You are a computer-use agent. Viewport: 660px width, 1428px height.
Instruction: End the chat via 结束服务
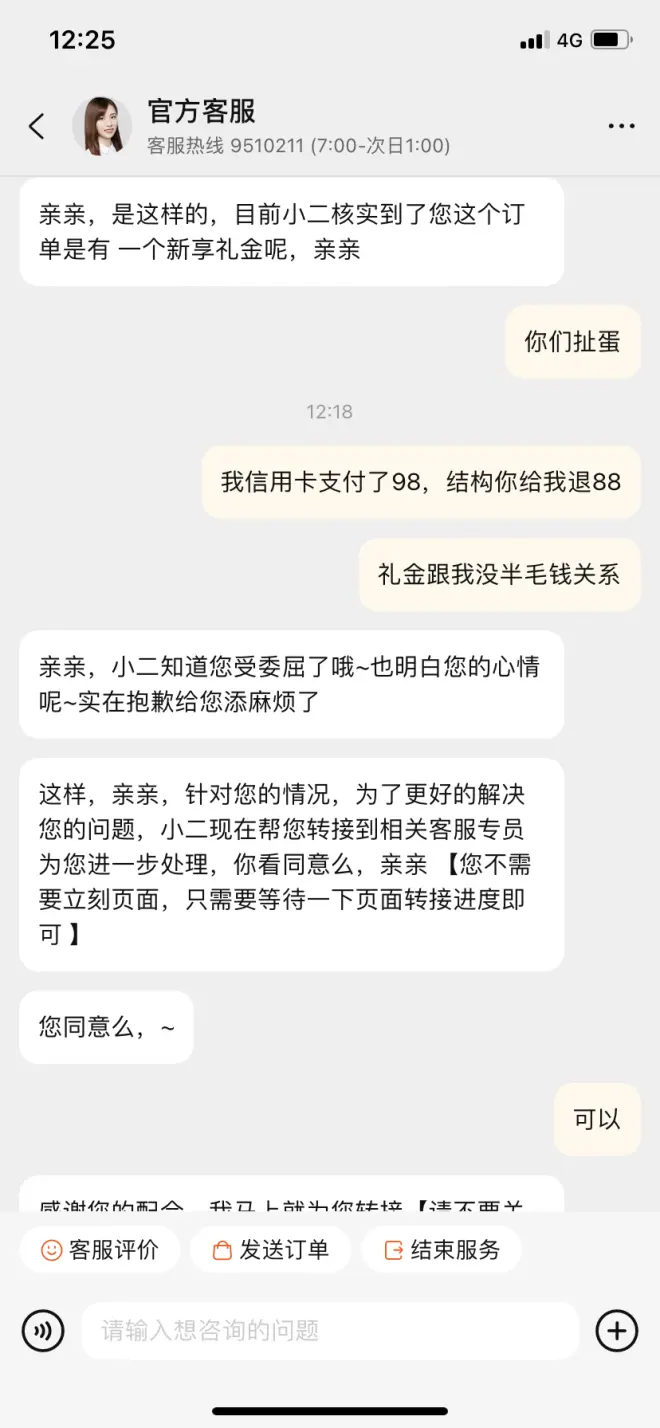pyautogui.click(x=441, y=1250)
